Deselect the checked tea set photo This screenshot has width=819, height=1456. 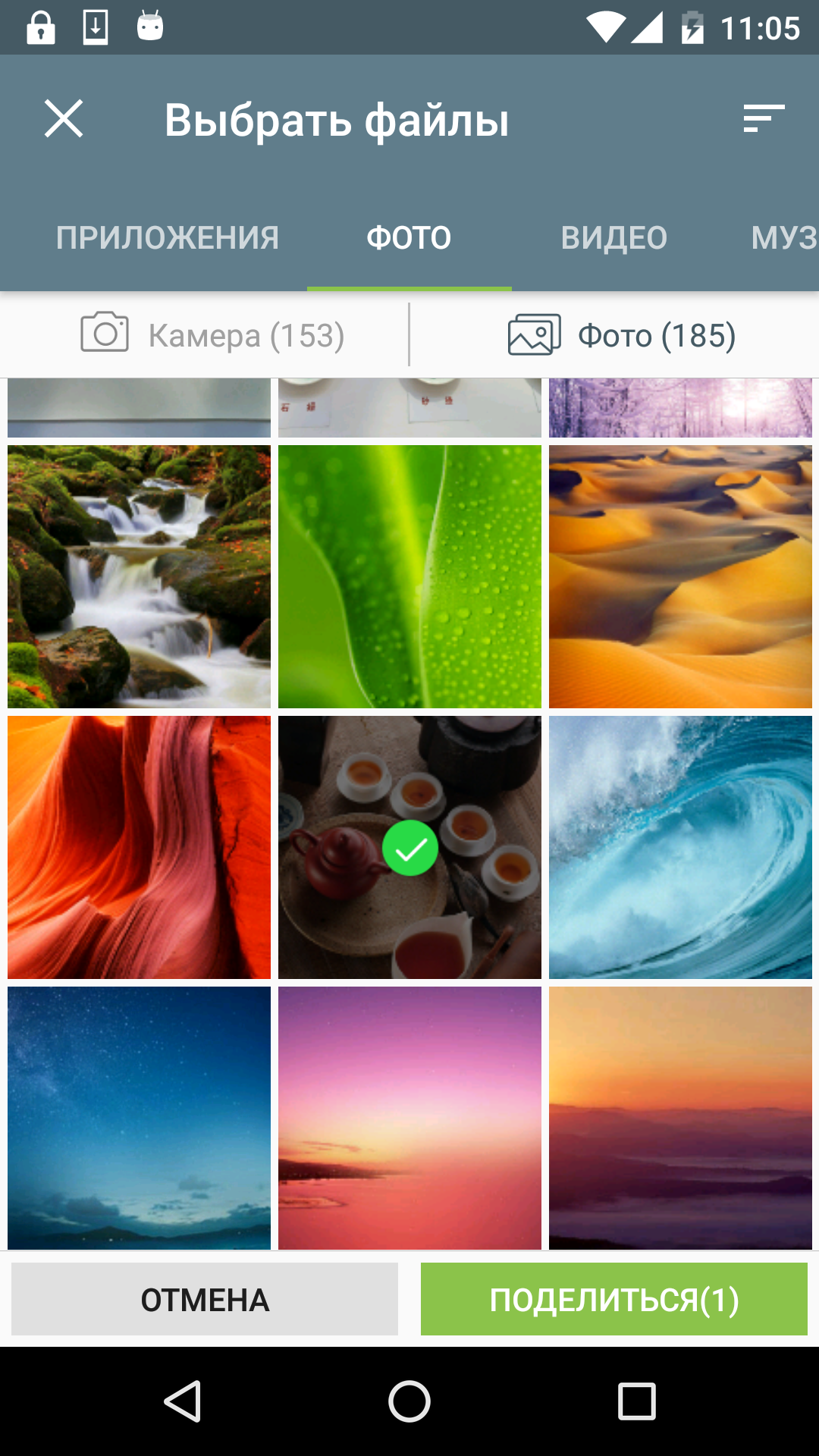coord(409,847)
